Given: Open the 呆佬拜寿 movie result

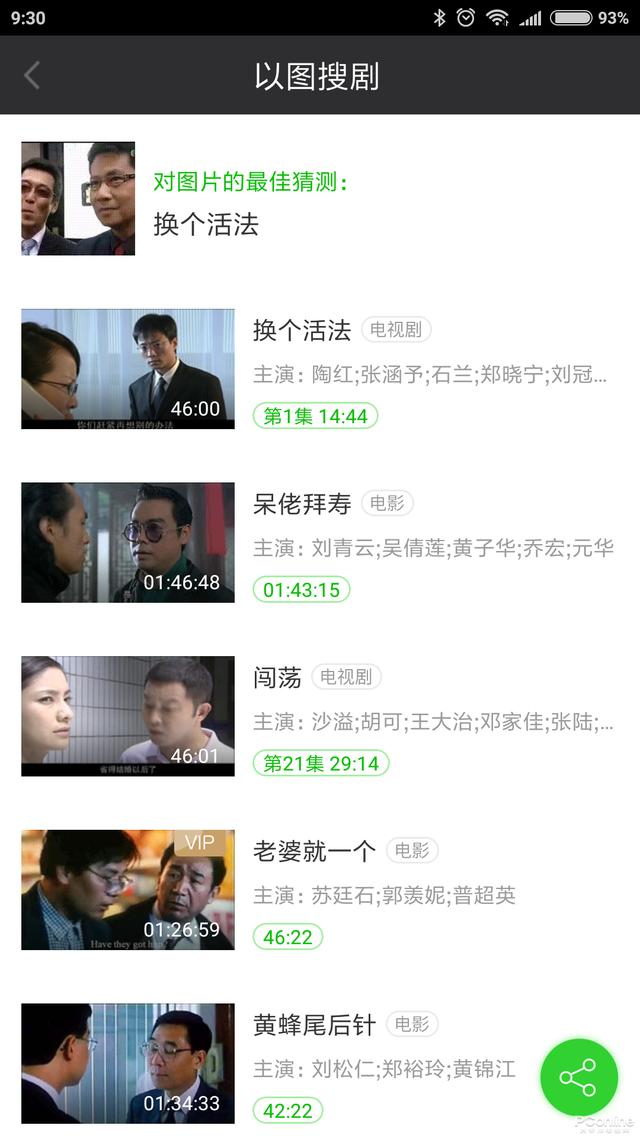Looking at the screenshot, I should [302, 504].
